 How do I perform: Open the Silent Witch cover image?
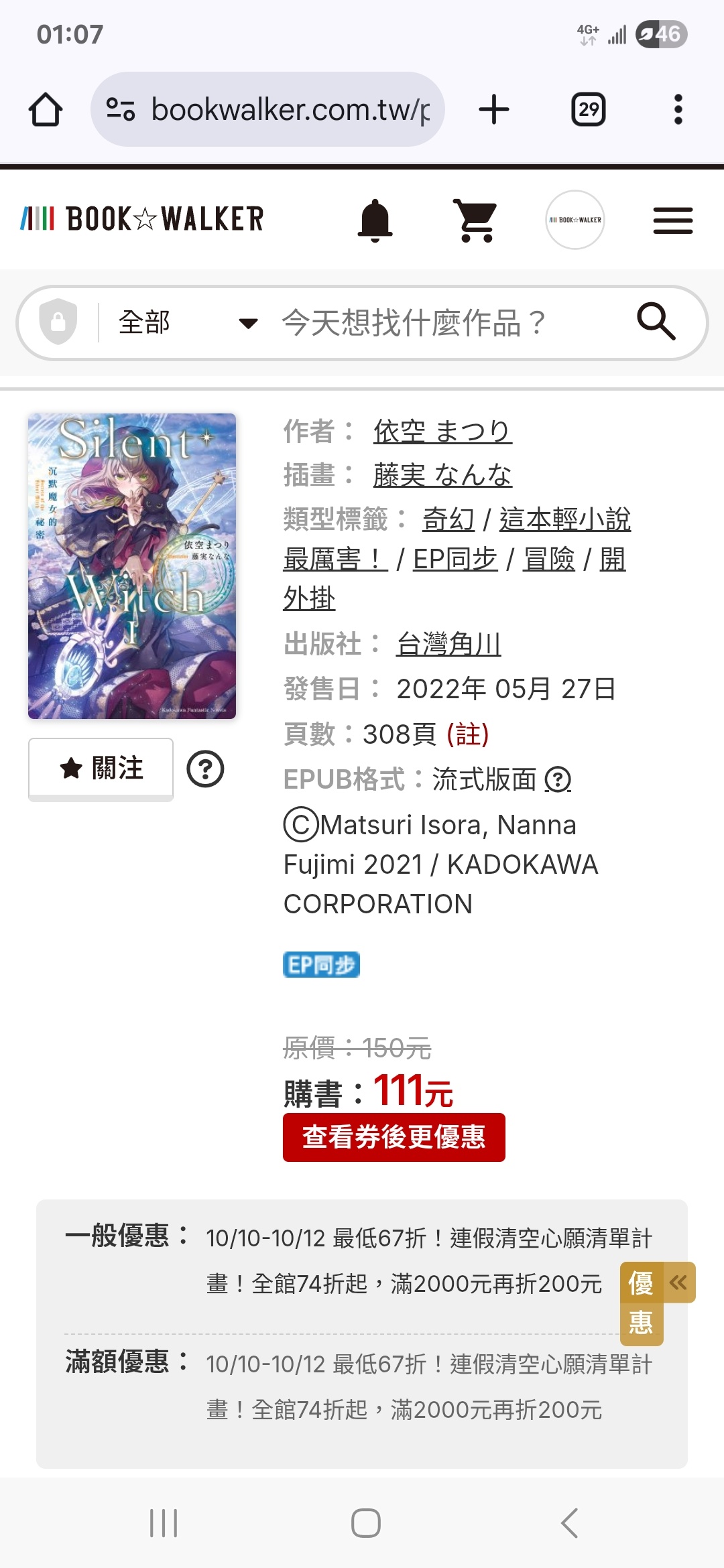pos(132,566)
